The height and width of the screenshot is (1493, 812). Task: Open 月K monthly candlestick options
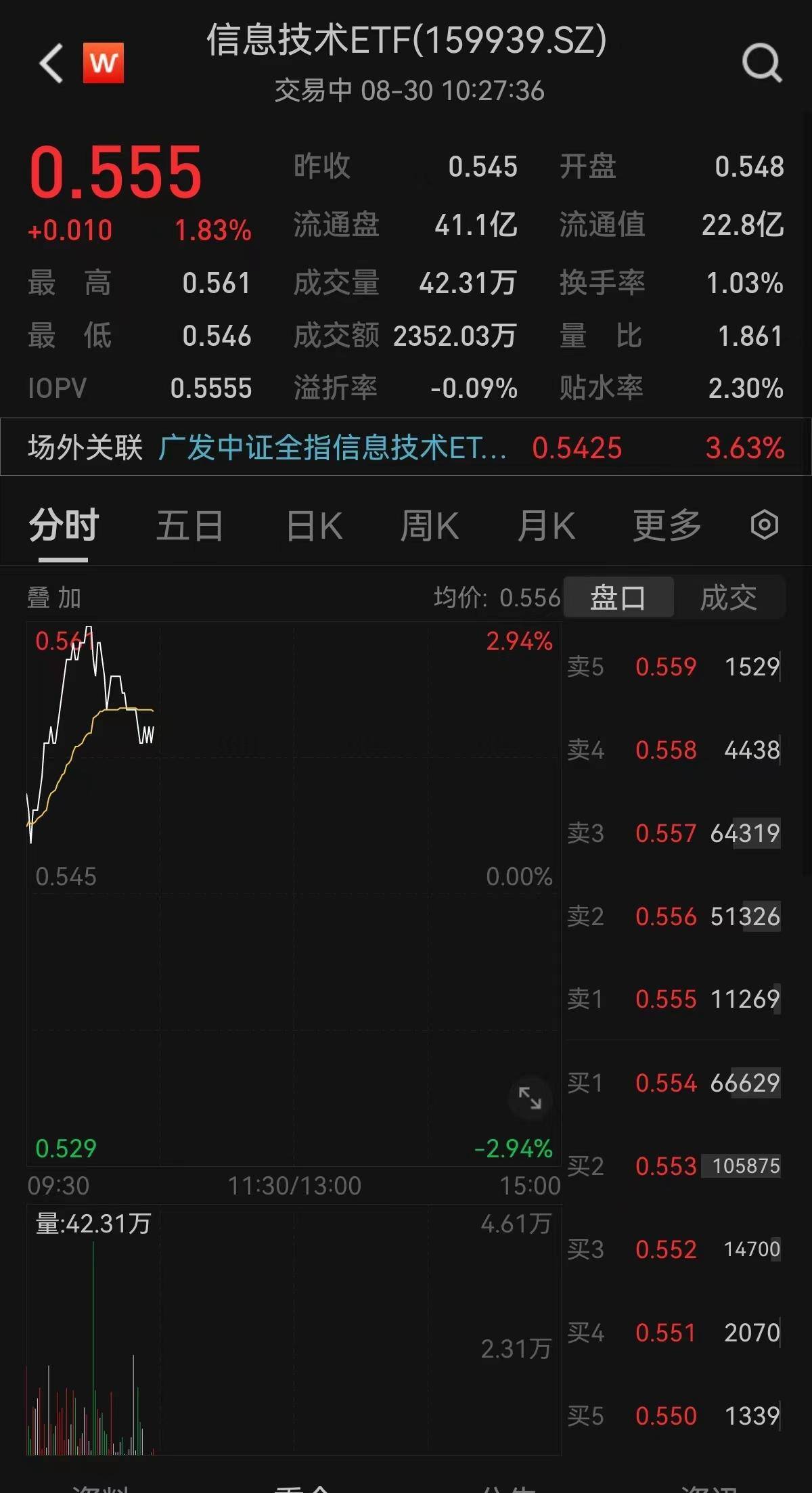pos(545,525)
